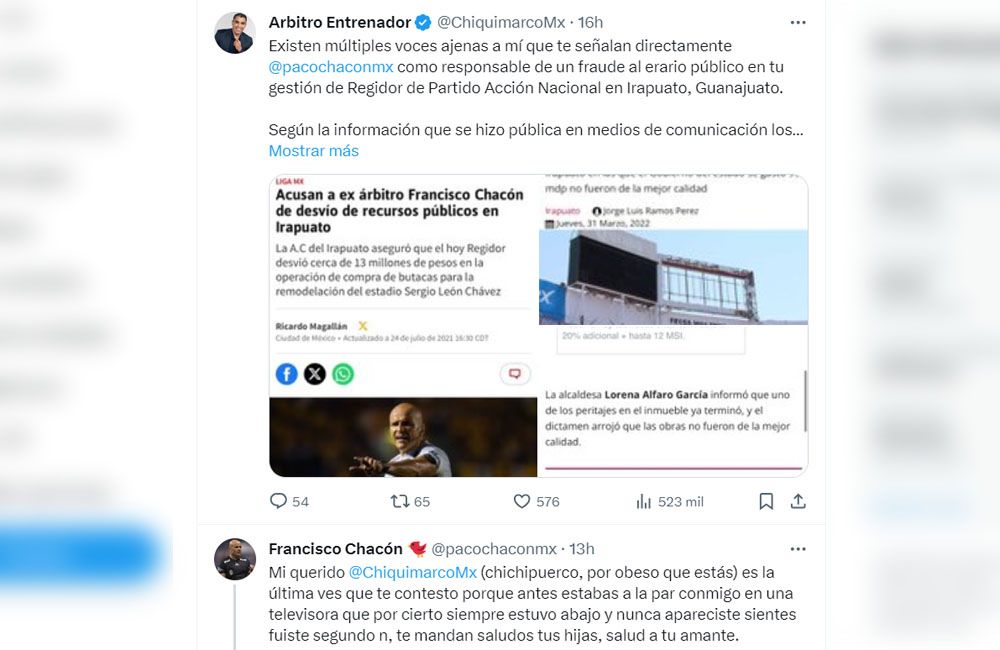Viewport: 1000px width, 650px height.
Task: Open the attached article screenshots image
Action: (x=538, y=325)
